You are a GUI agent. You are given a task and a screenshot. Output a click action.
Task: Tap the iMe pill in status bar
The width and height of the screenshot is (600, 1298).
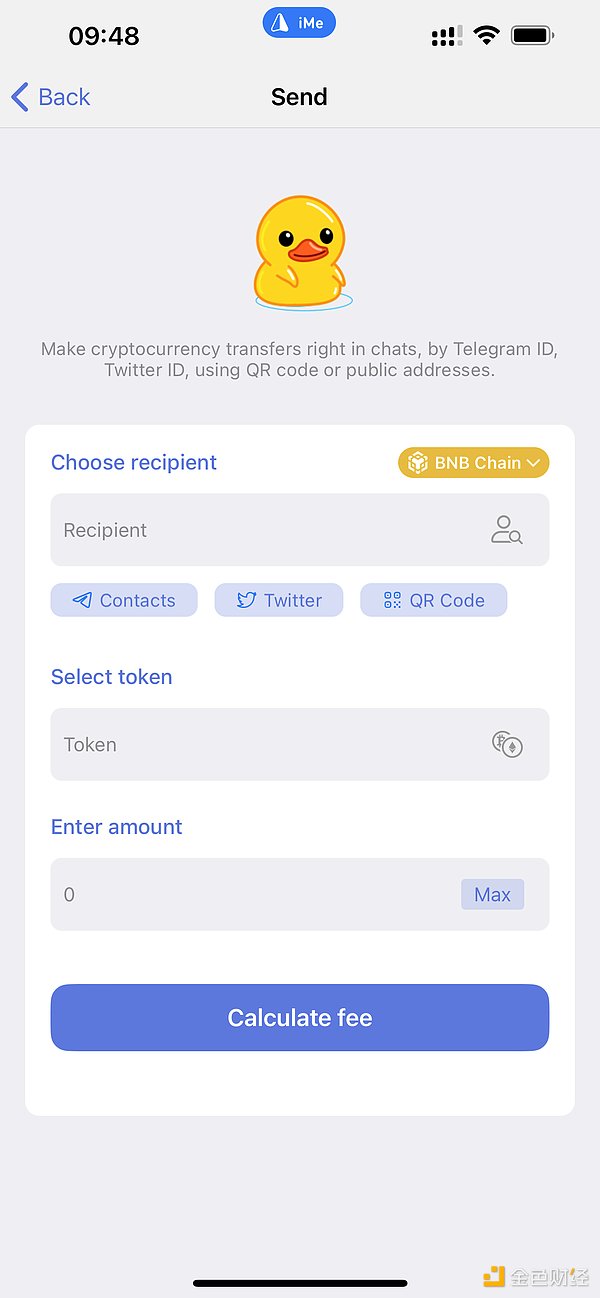tap(299, 23)
